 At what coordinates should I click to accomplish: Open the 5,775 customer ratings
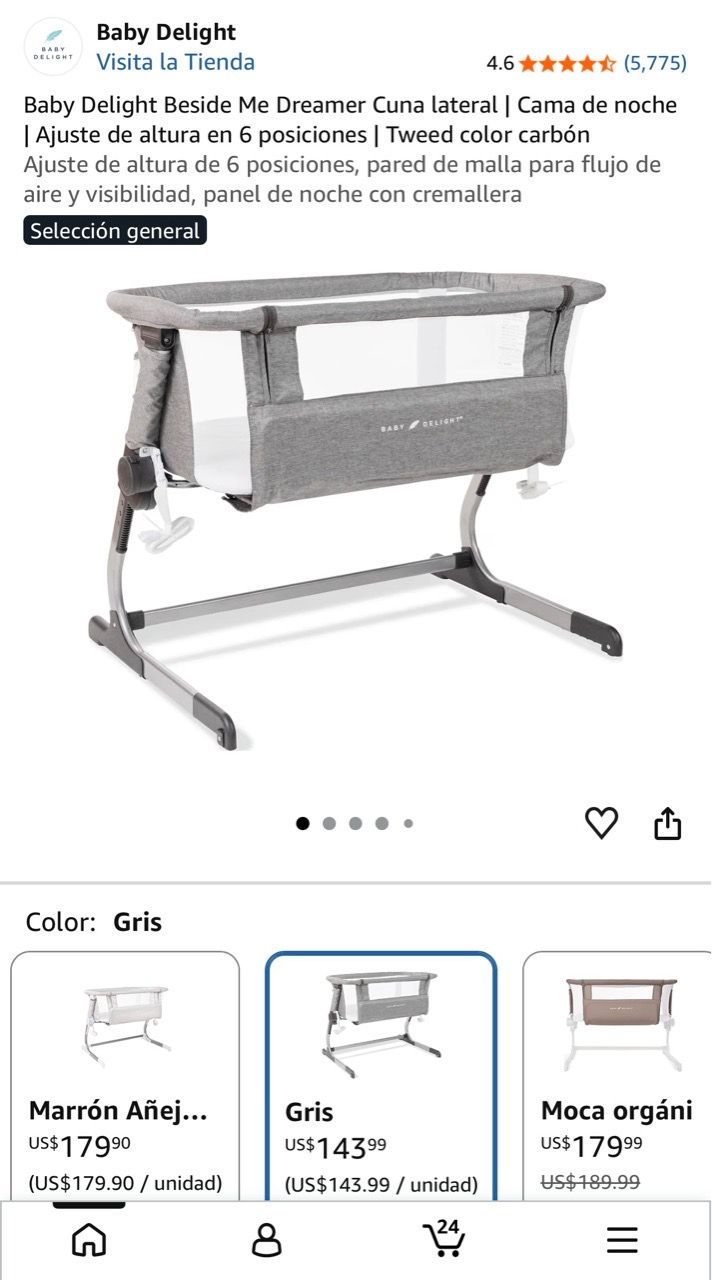pyautogui.click(x=655, y=63)
